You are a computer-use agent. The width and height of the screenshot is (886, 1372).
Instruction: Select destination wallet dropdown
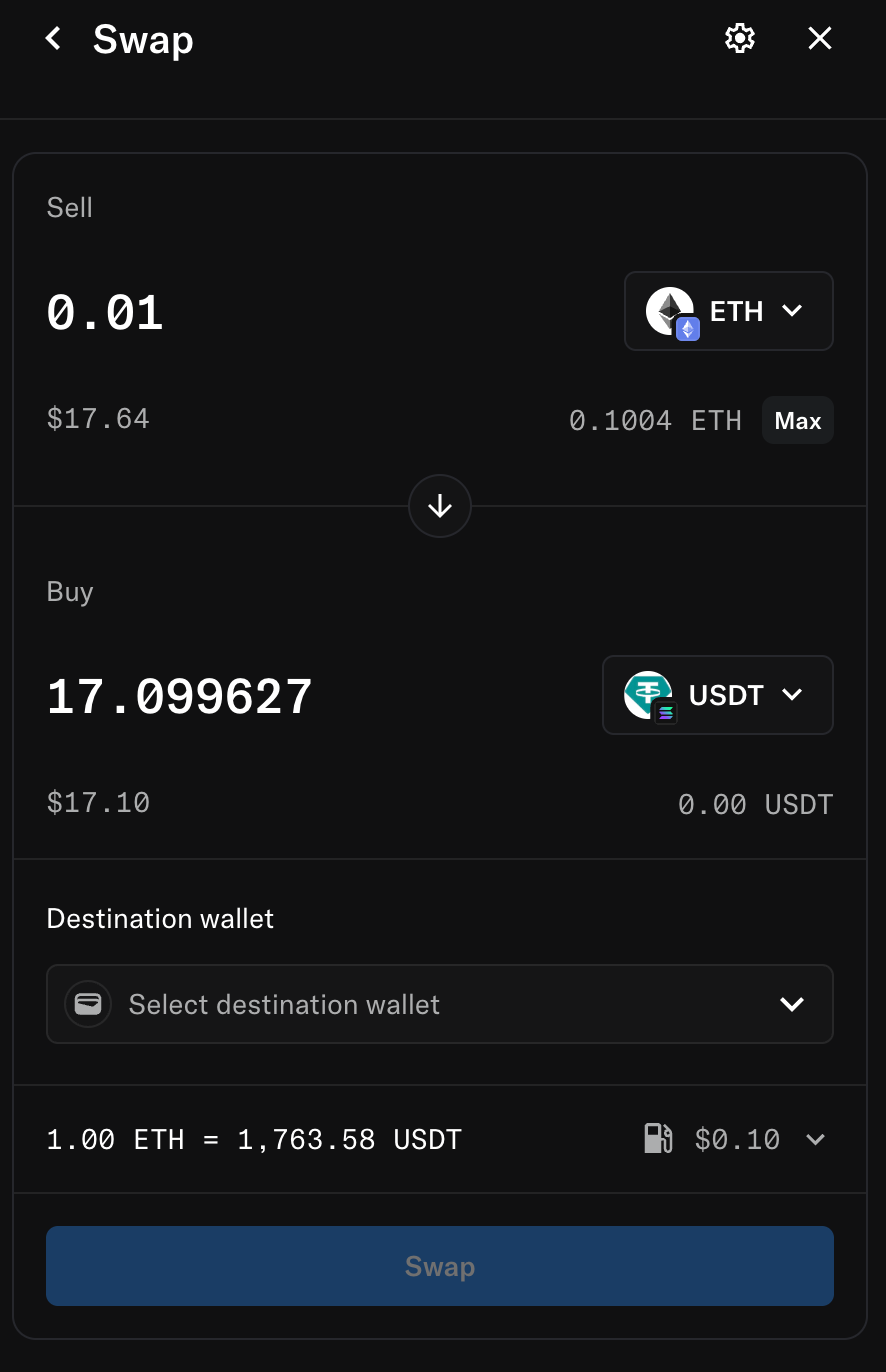pyautogui.click(x=440, y=1004)
